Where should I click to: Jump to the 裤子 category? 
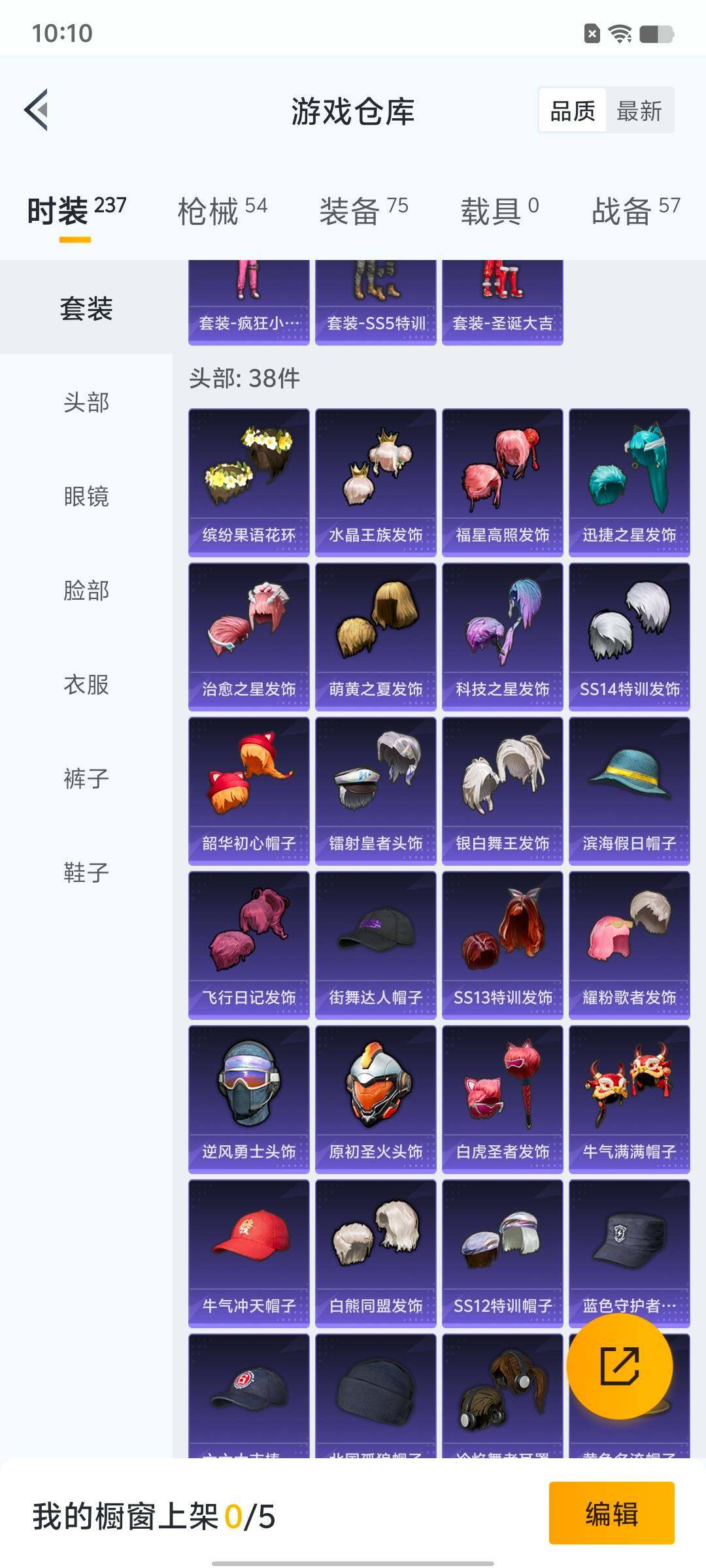click(x=86, y=778)
